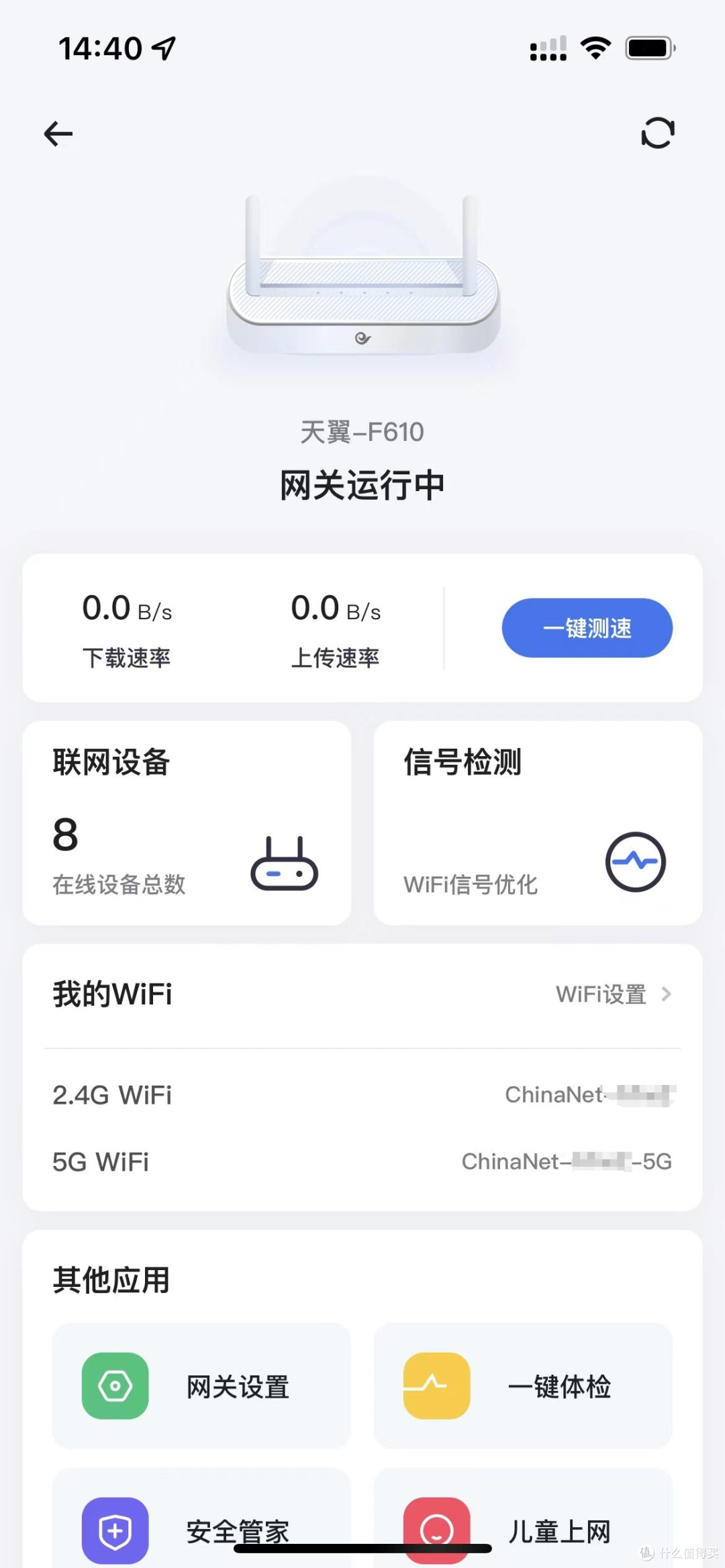
Task: Tap the signal waveform icon in 信号检测 card
Action: [x=636, y=864]
